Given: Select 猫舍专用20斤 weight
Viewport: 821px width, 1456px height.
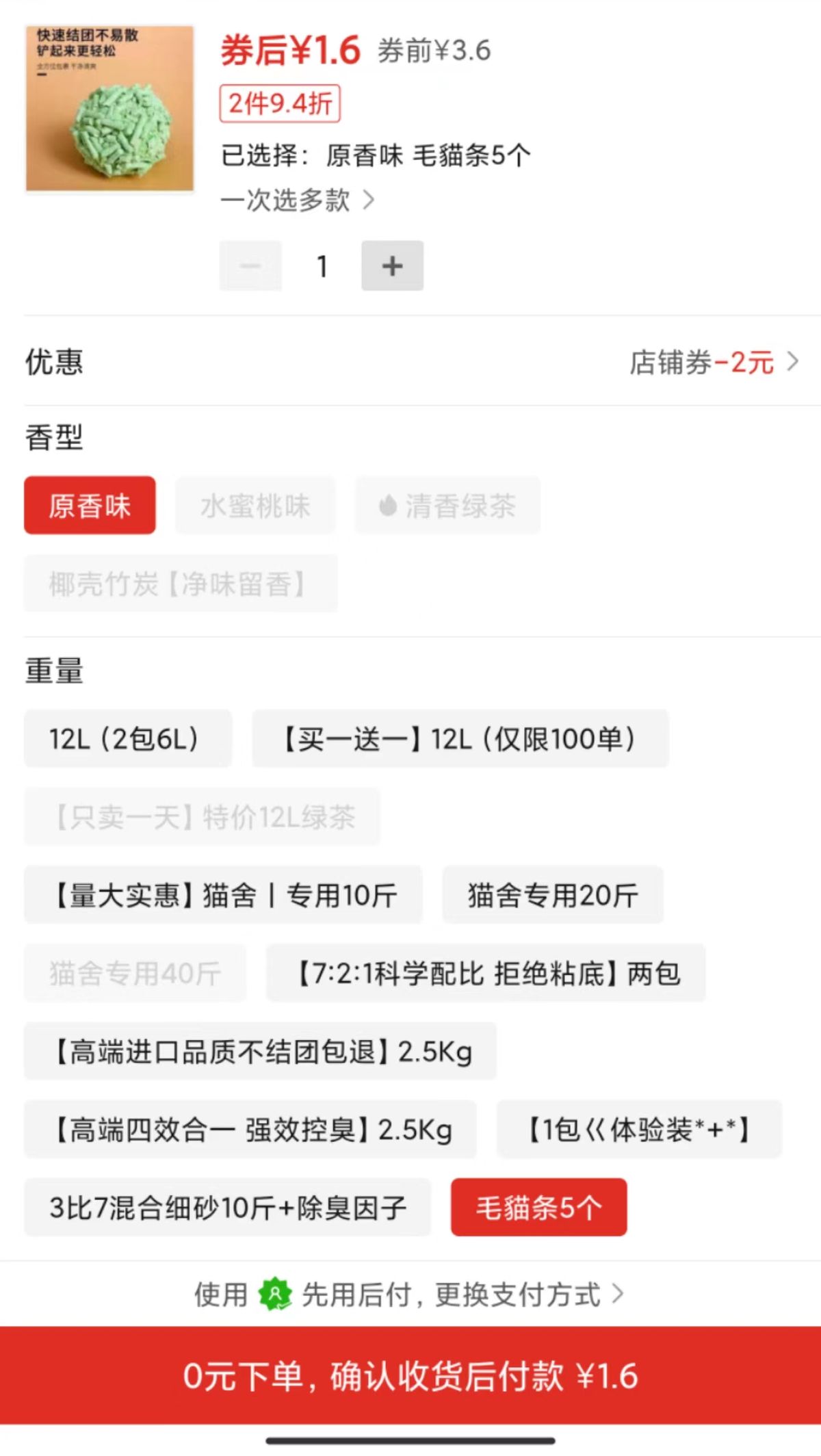Looking at the screenshot, I should coord(553,894).
